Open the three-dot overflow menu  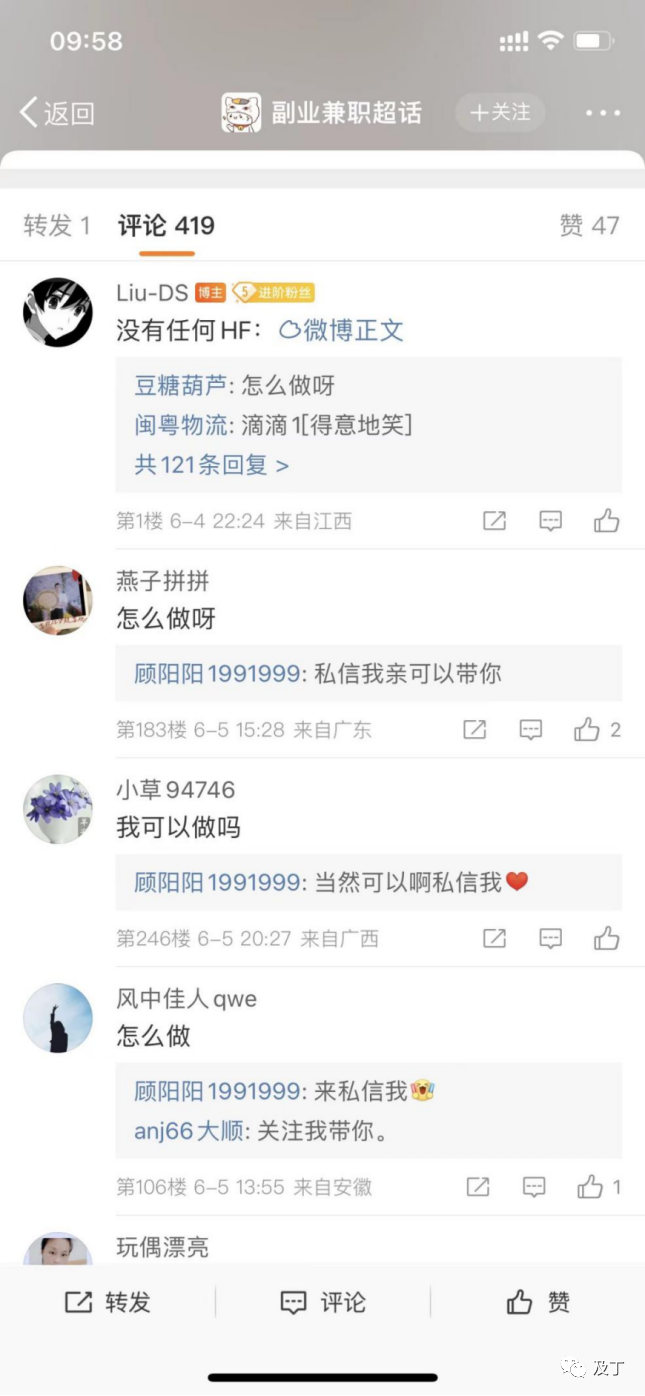[x=603, y=113]
